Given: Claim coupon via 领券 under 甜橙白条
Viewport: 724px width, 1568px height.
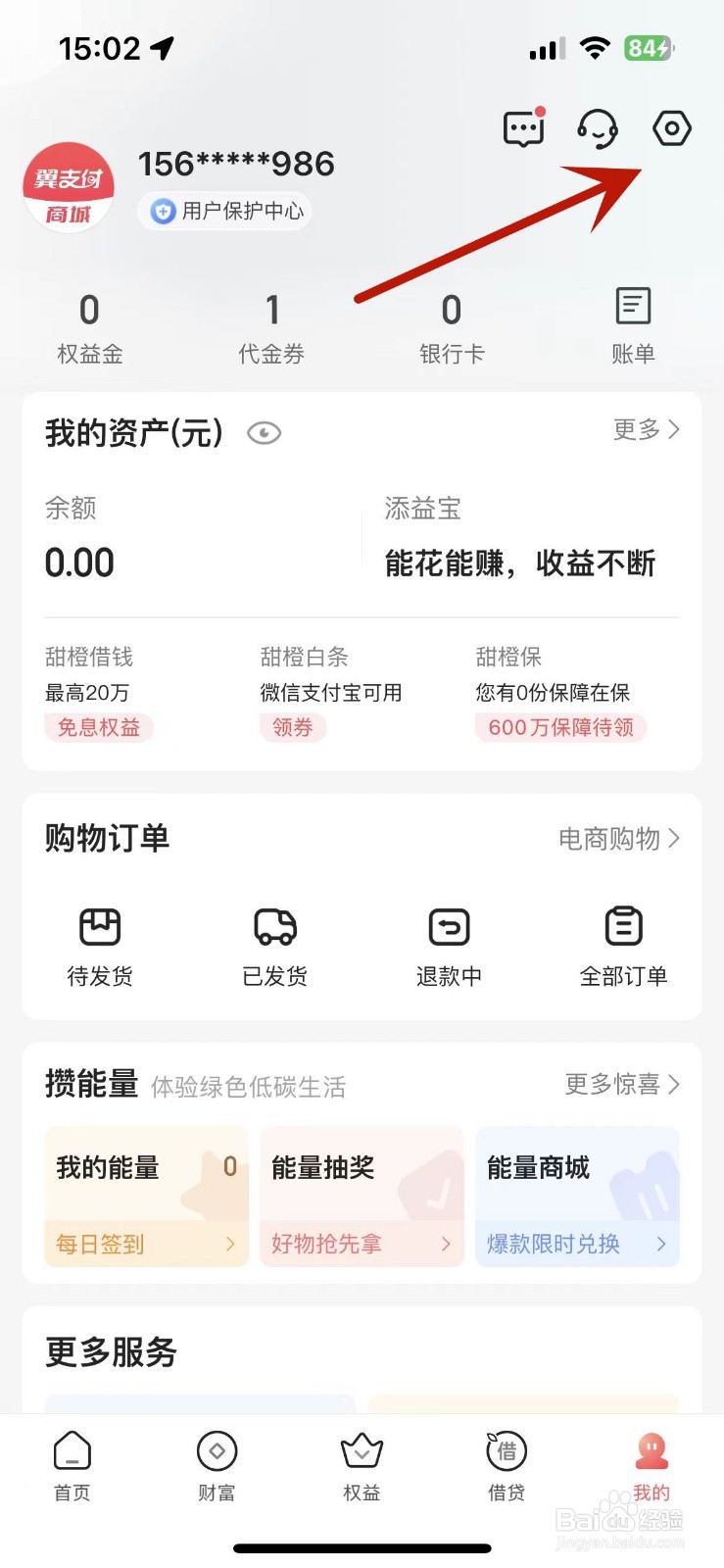Looking at the screenshot, I should pyautogui.click(x=291, y=728).
